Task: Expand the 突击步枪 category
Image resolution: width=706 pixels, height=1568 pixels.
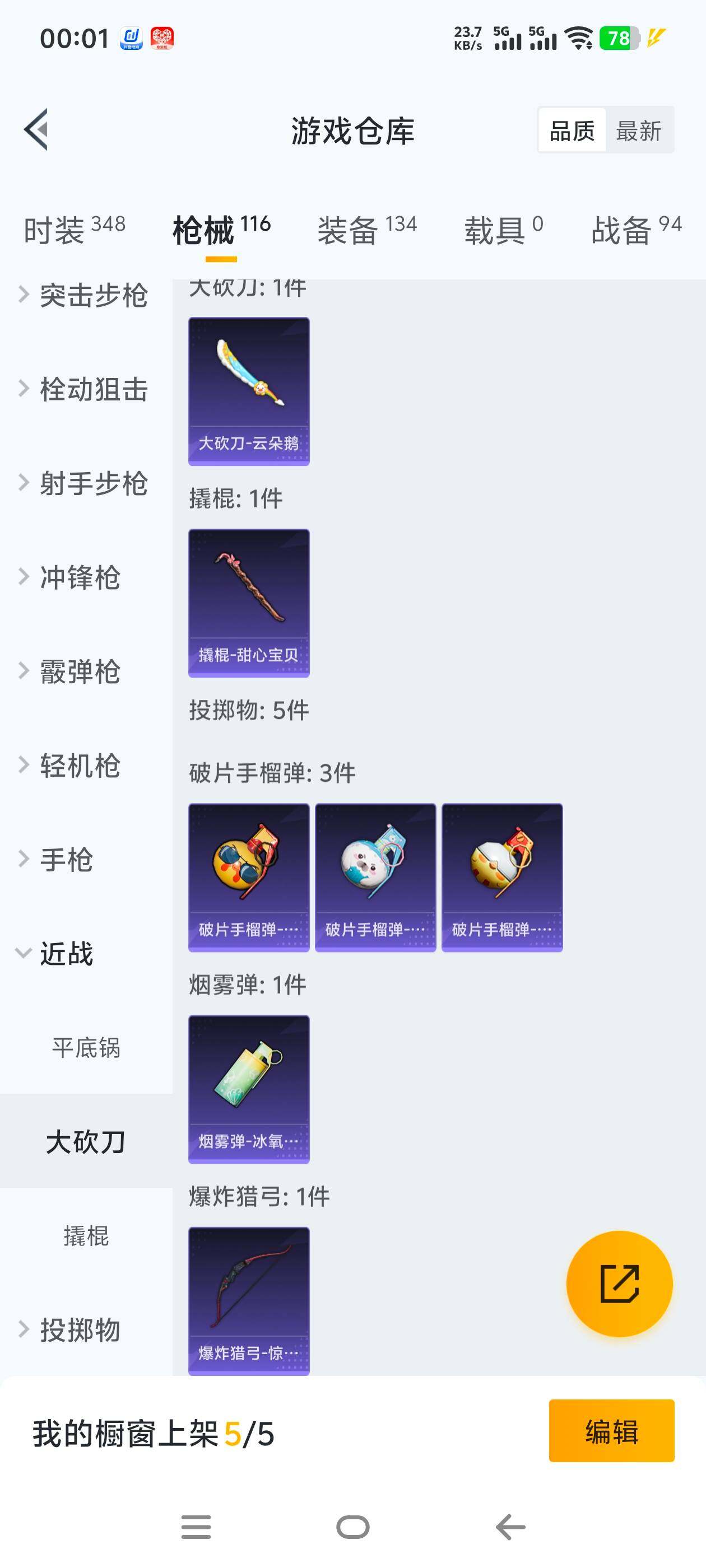Action: [x=85, y=296]
